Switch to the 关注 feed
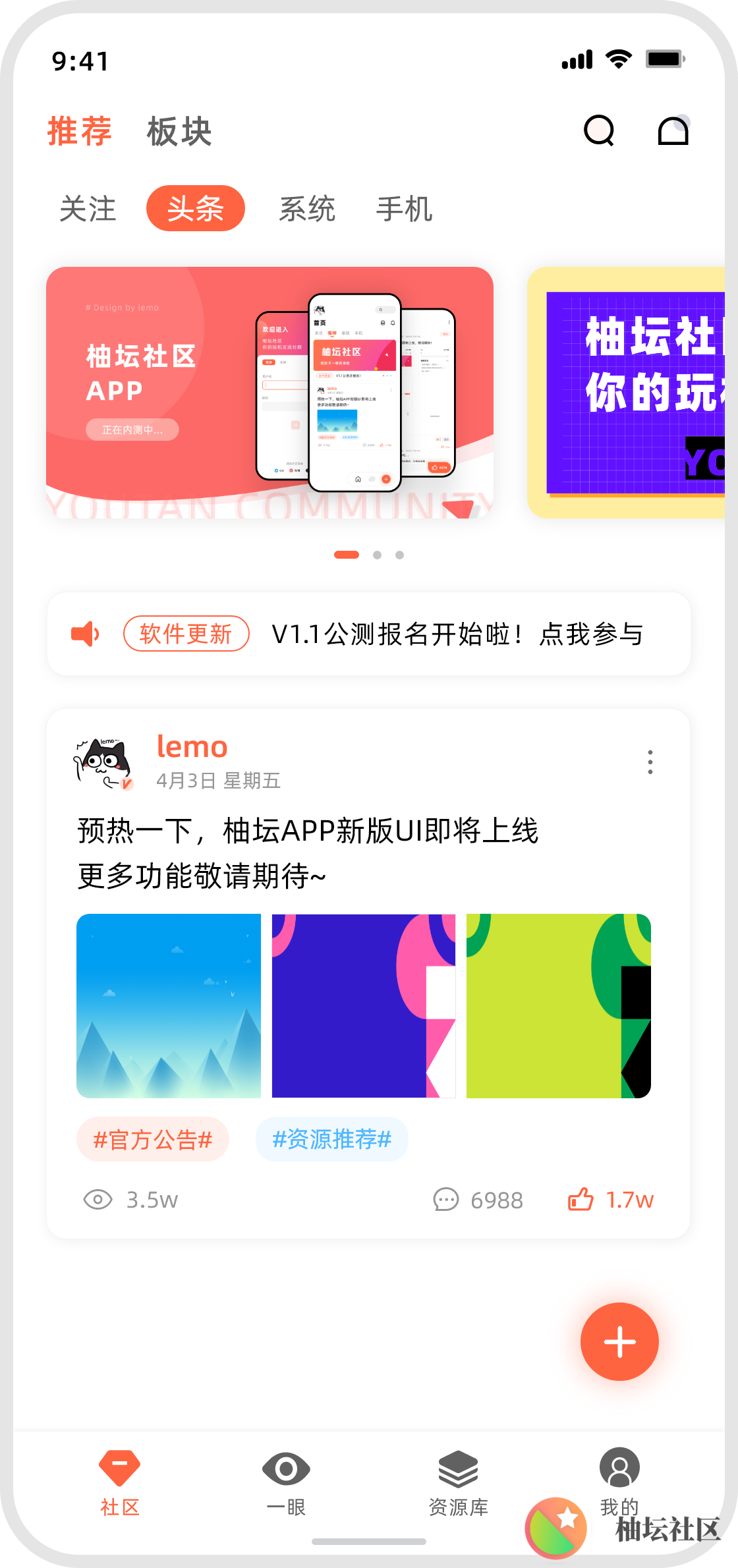 click(88, 209)
